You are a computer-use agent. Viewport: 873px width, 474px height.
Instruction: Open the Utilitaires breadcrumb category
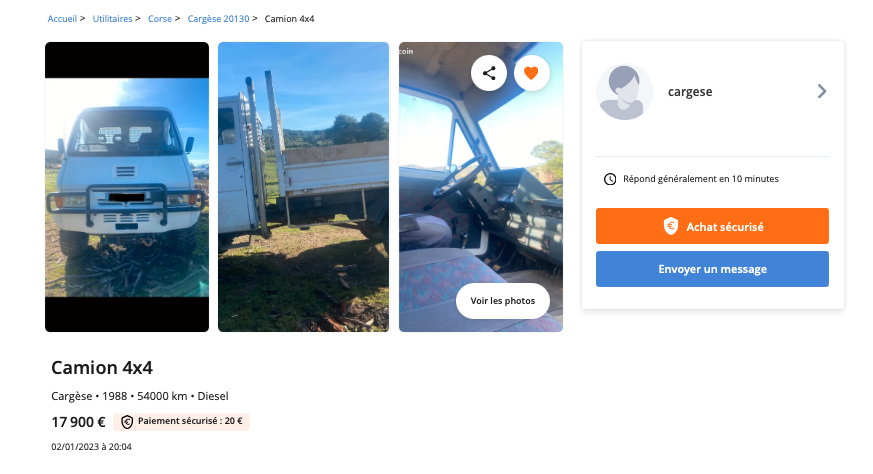112,19
